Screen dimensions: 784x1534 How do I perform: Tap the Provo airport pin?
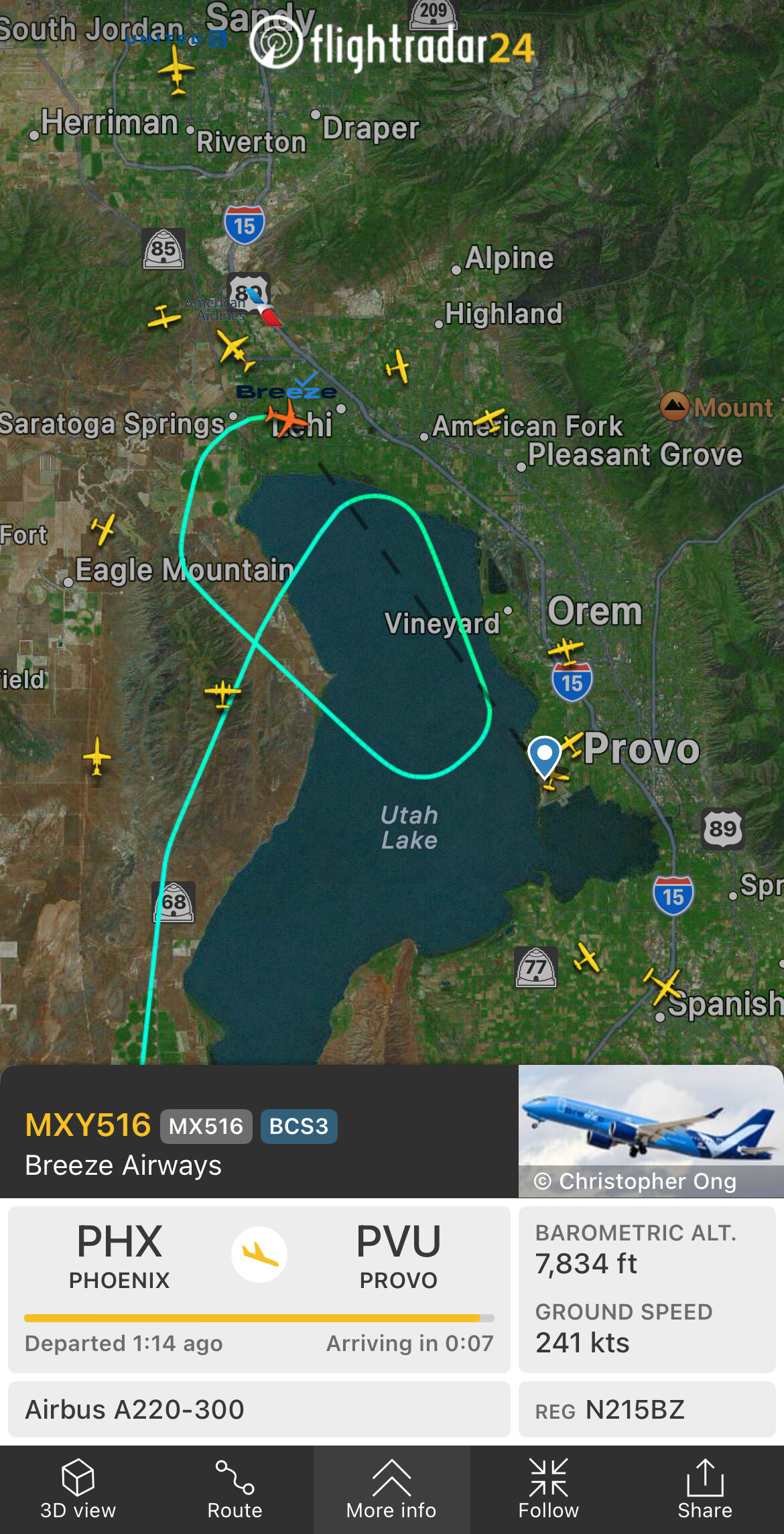pyautogui.click(x=544, y=755)
